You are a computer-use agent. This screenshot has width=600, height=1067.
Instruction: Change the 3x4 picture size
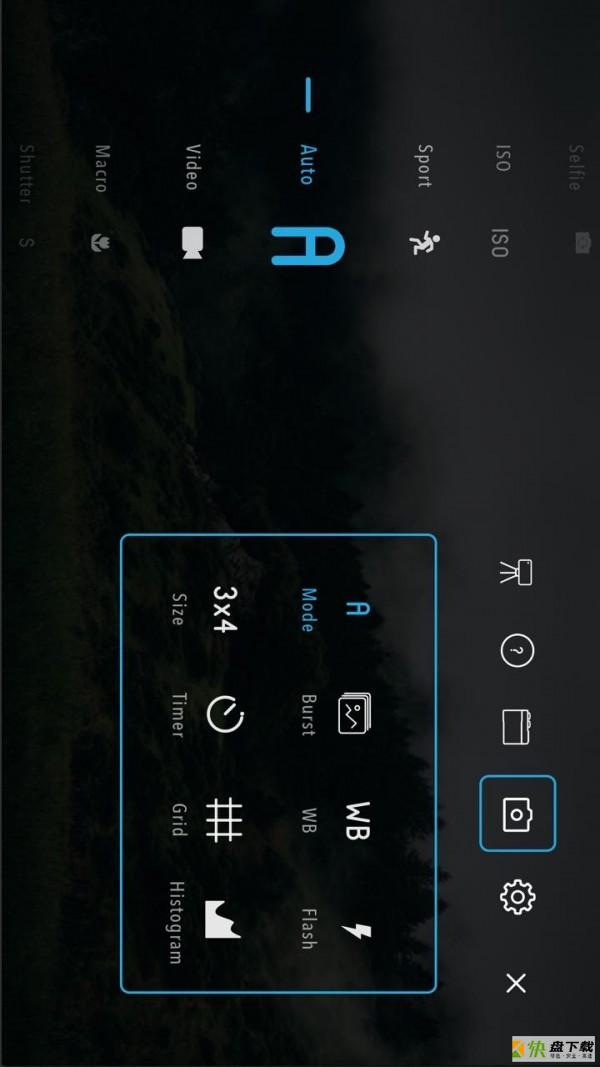[224, 608]
